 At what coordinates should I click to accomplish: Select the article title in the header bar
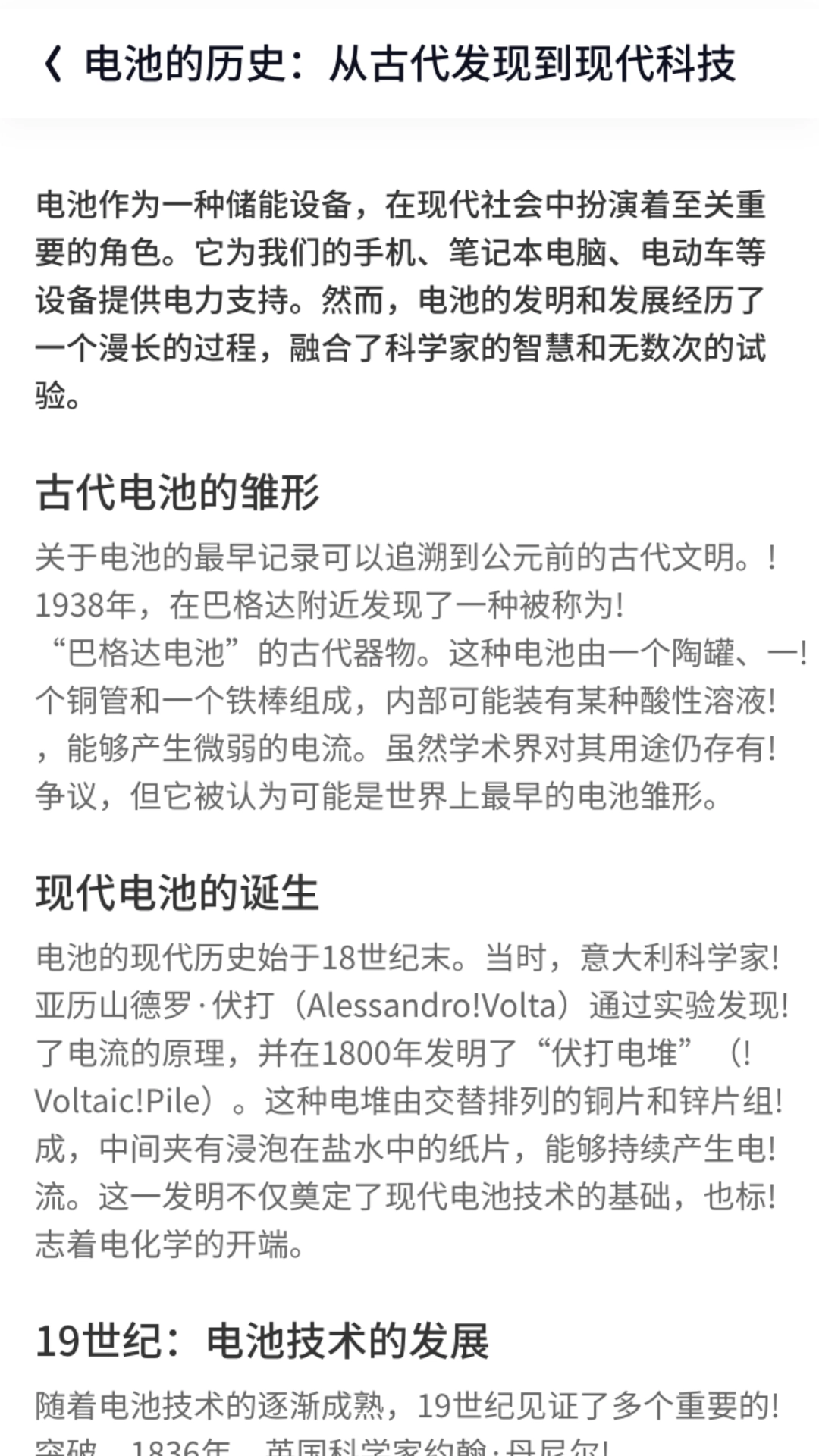click(409, 64)
